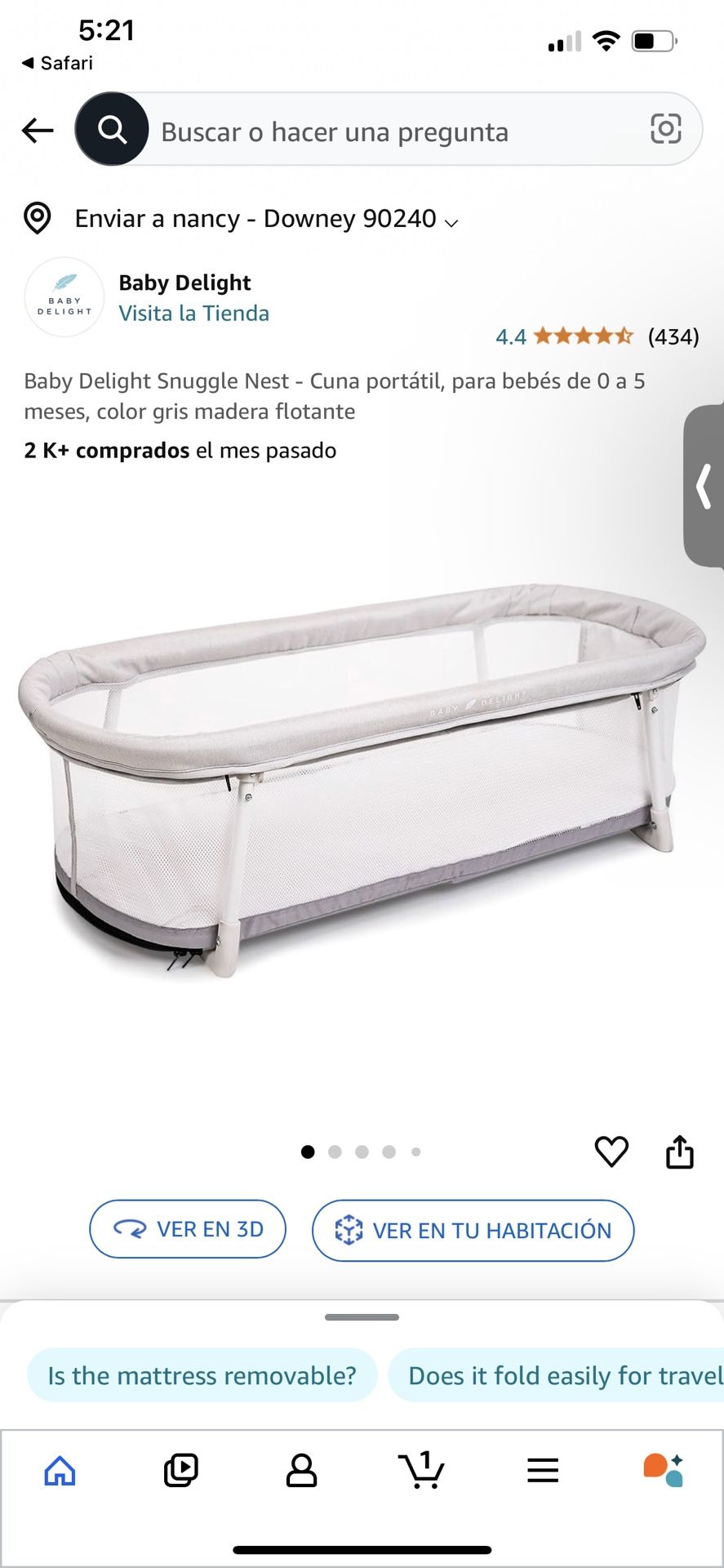Tap the search magnifier icon

[112, 129]
